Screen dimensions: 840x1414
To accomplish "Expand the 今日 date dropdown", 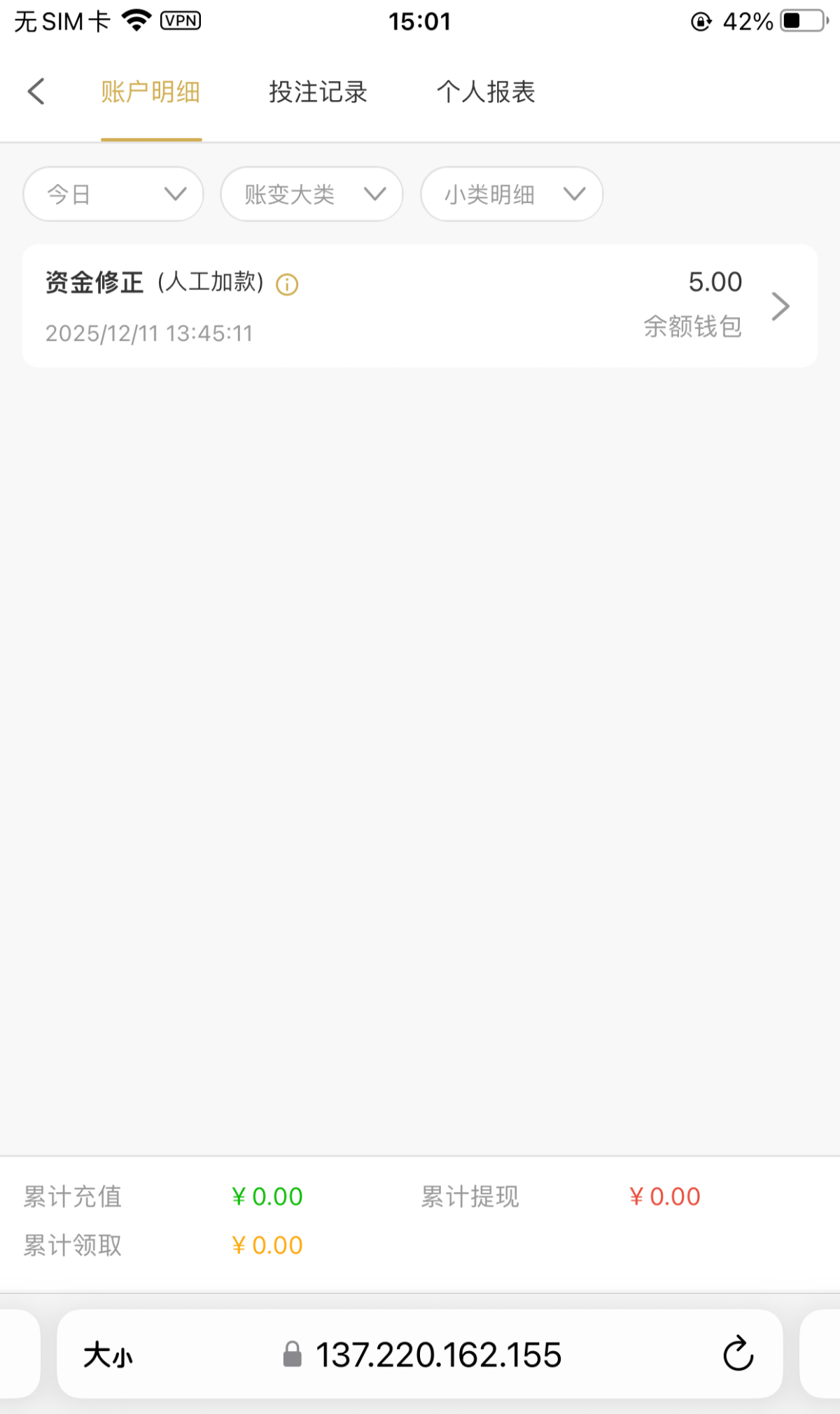I will (113, 194).
